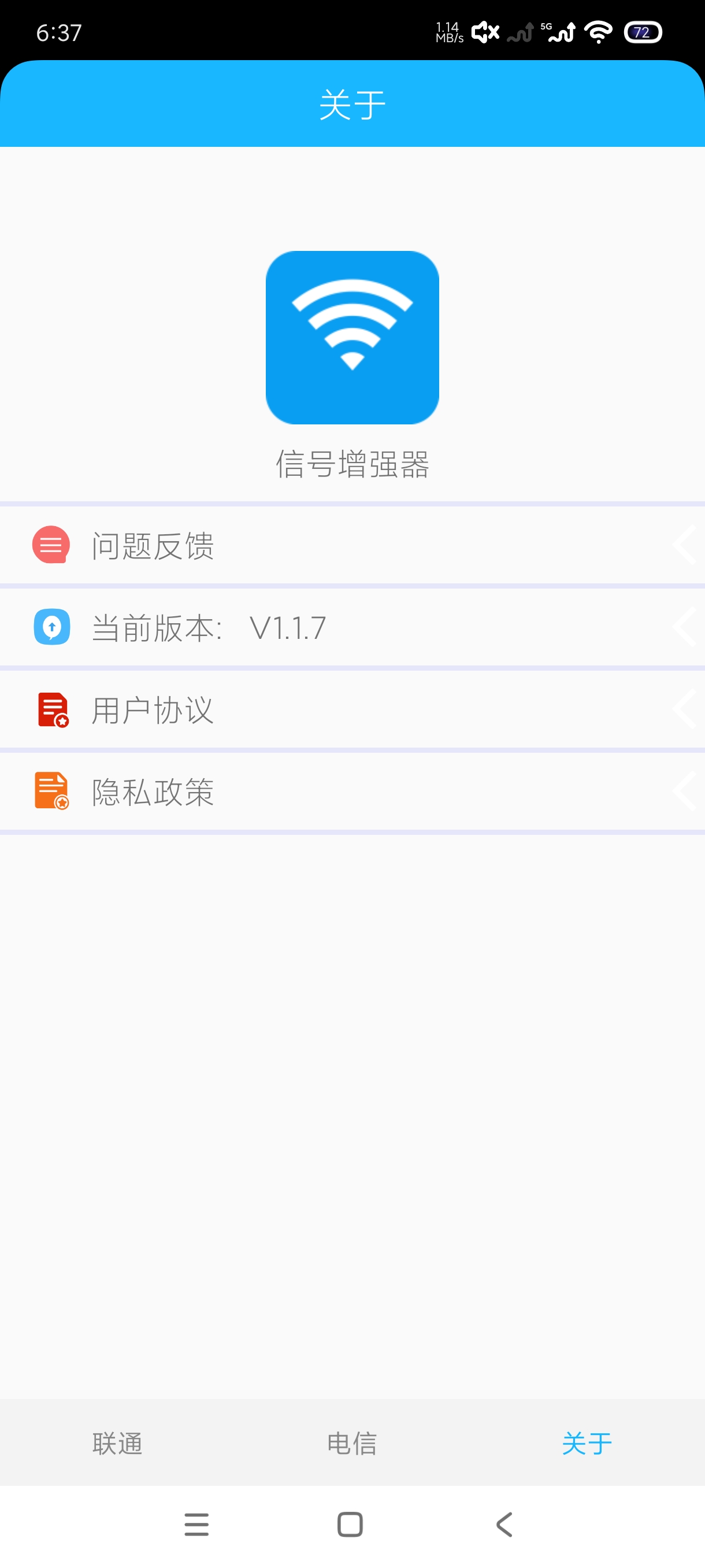Select the 关于 bottom tab
The image size is (705, 1568).
587,1443
